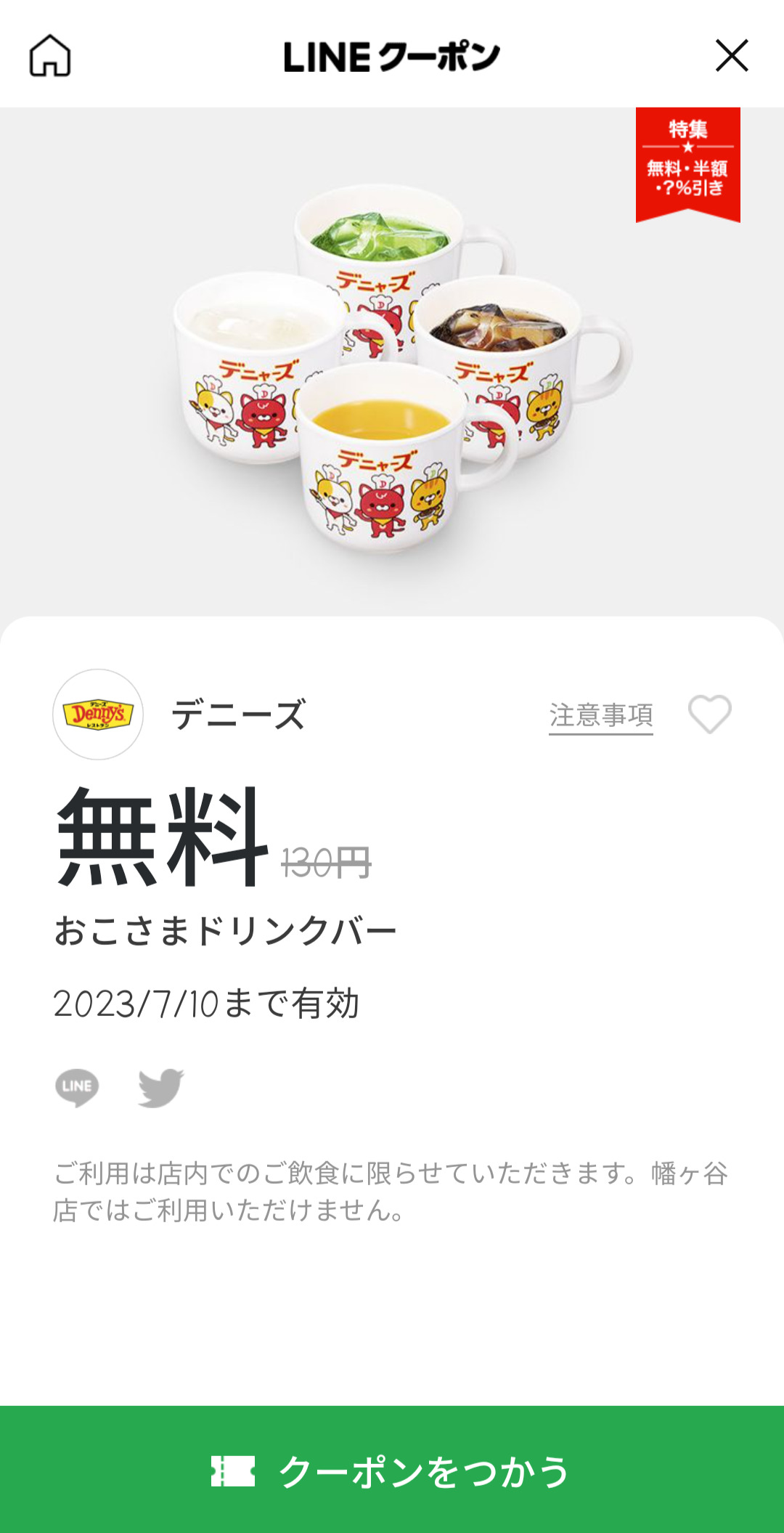Viewport: 784px width, 1533px height.
Task: Go to the LINE Coupon home
Action: click(49, 55)
